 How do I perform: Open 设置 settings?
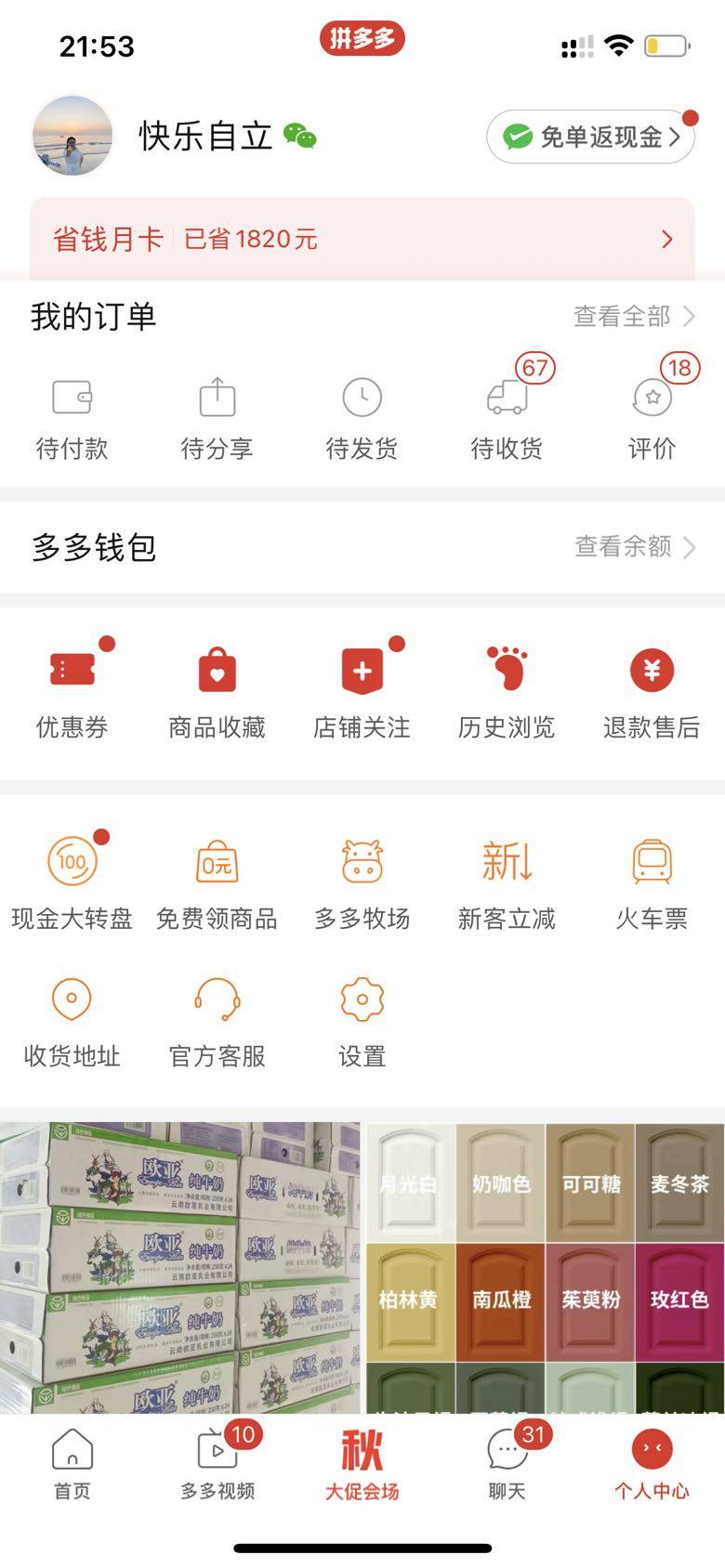coord(362,1021)
